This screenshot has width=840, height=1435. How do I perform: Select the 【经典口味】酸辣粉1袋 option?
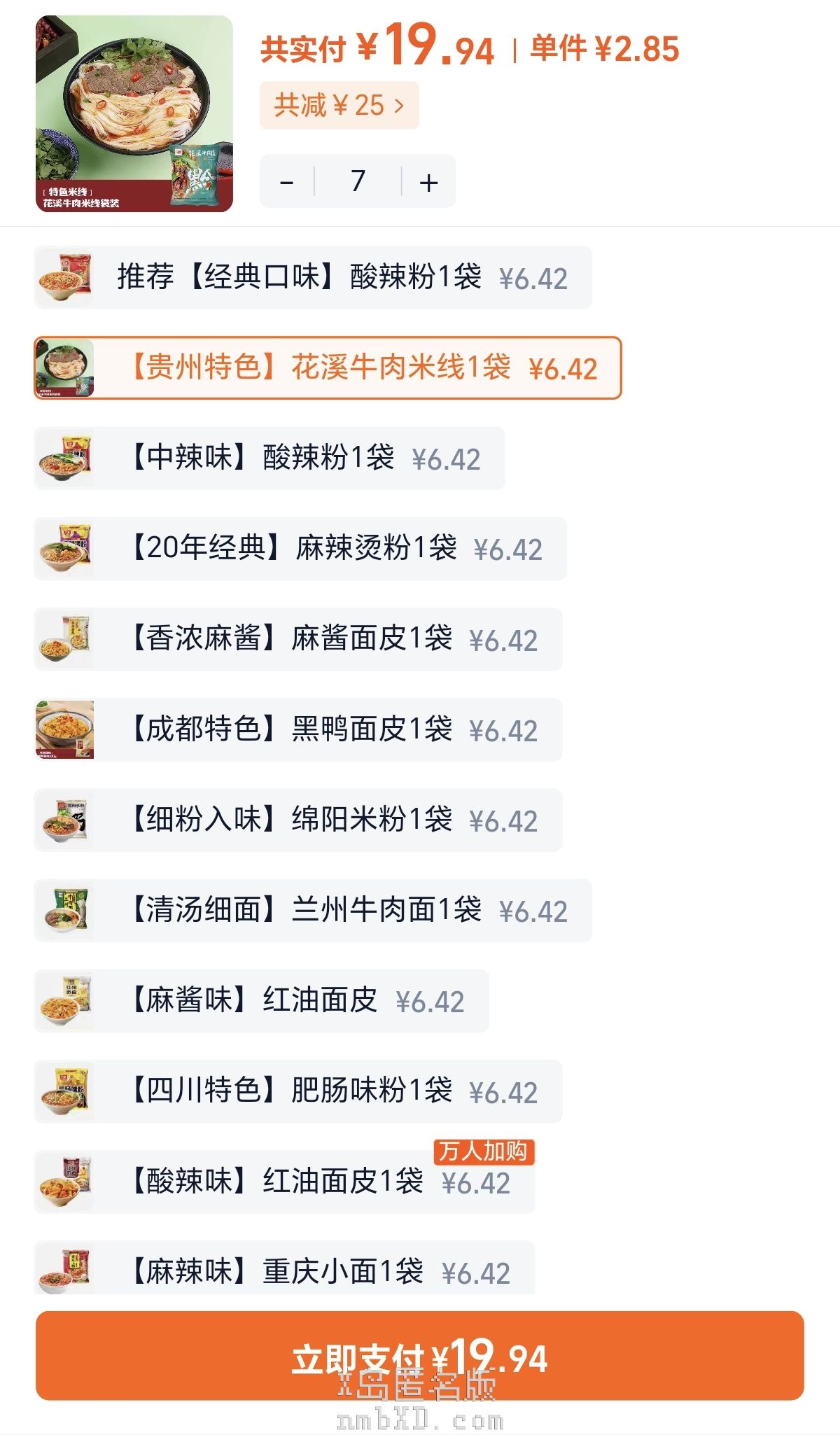[313, 277]
